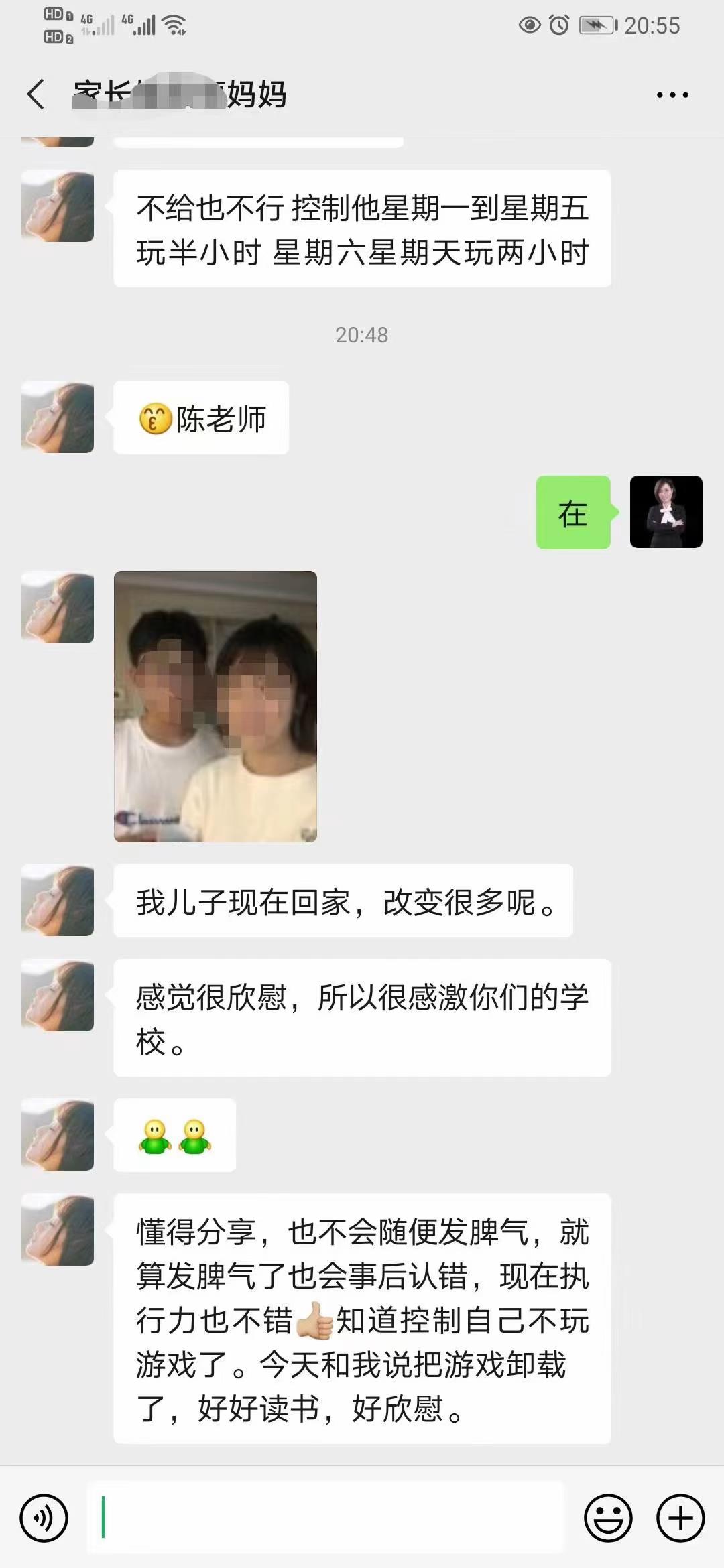Focus the message text field
Viewport: 724px width, 1568px height.
(326, 1518)
